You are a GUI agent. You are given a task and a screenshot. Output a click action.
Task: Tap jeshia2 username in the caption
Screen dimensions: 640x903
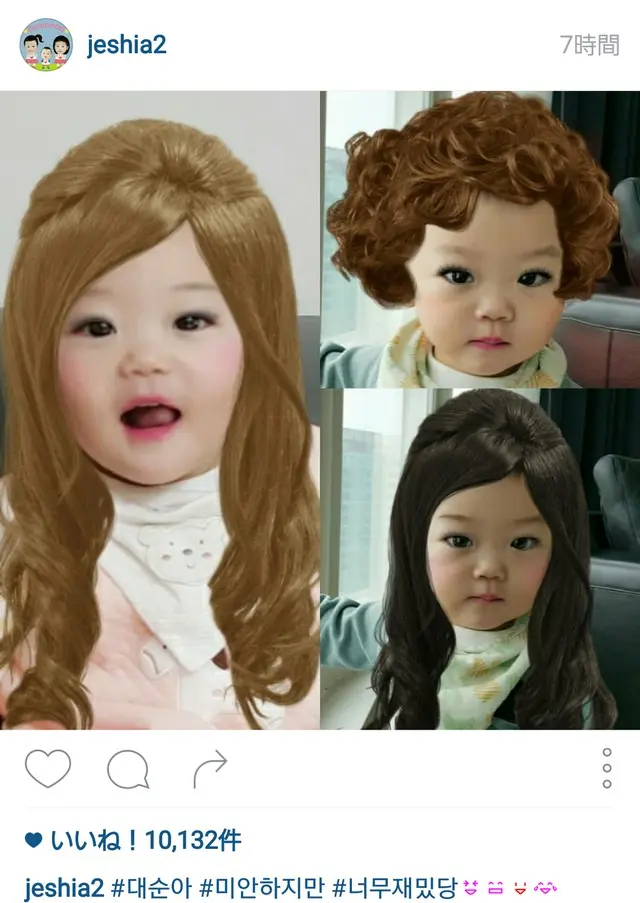64,886
